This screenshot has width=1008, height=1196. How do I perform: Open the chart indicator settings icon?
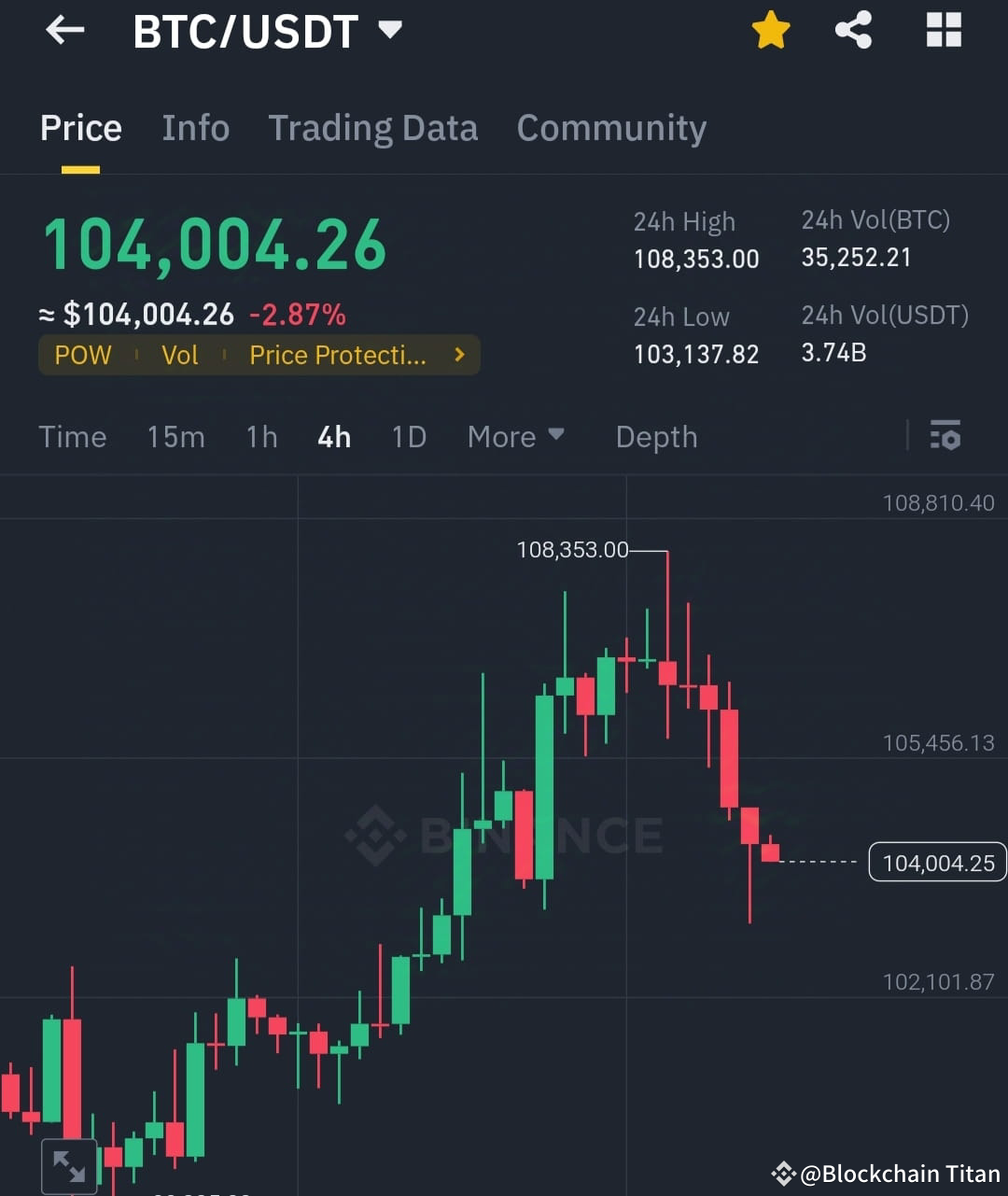(945, 436)
